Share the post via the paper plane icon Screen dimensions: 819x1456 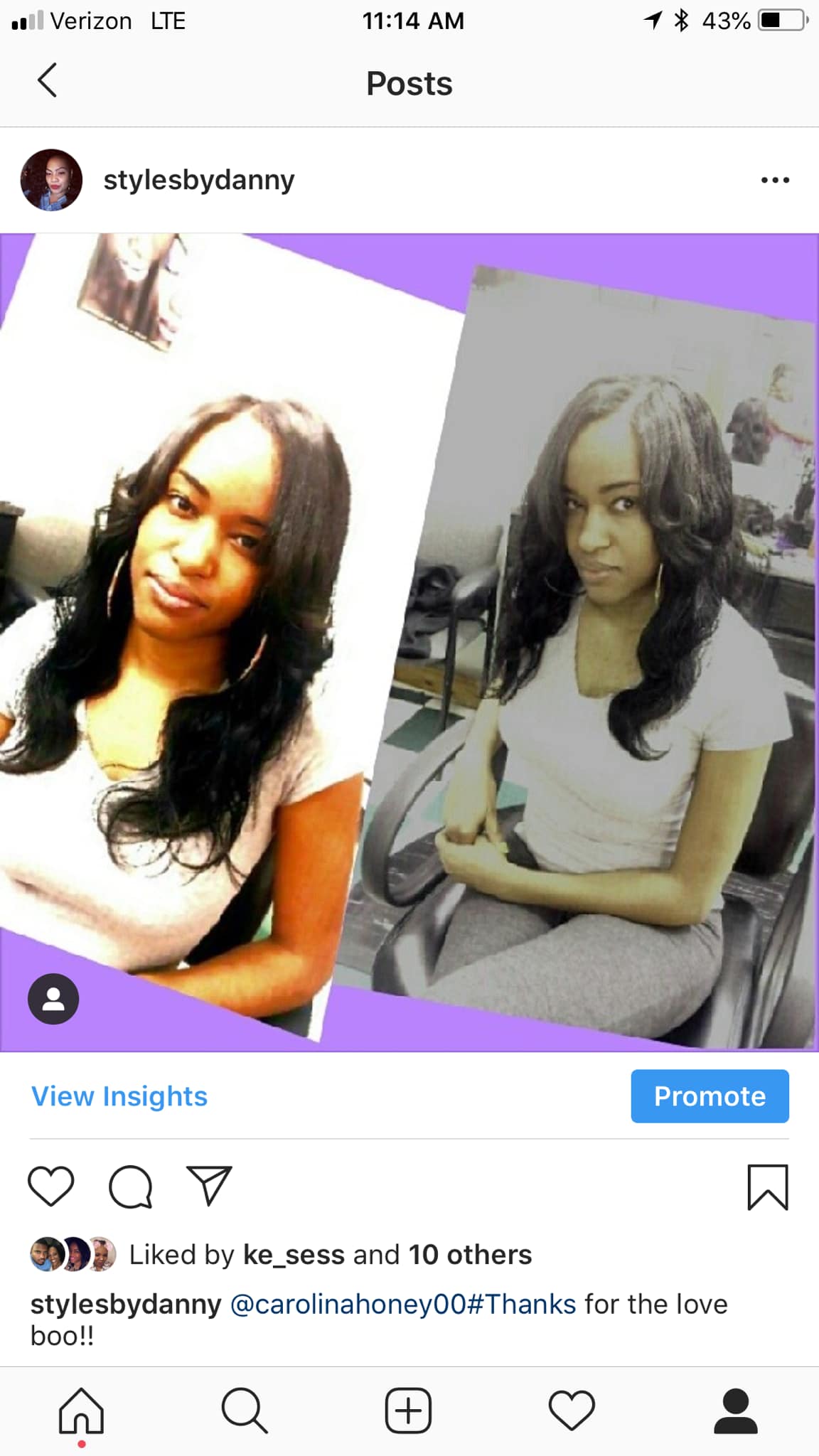[x=209, y=1185]
